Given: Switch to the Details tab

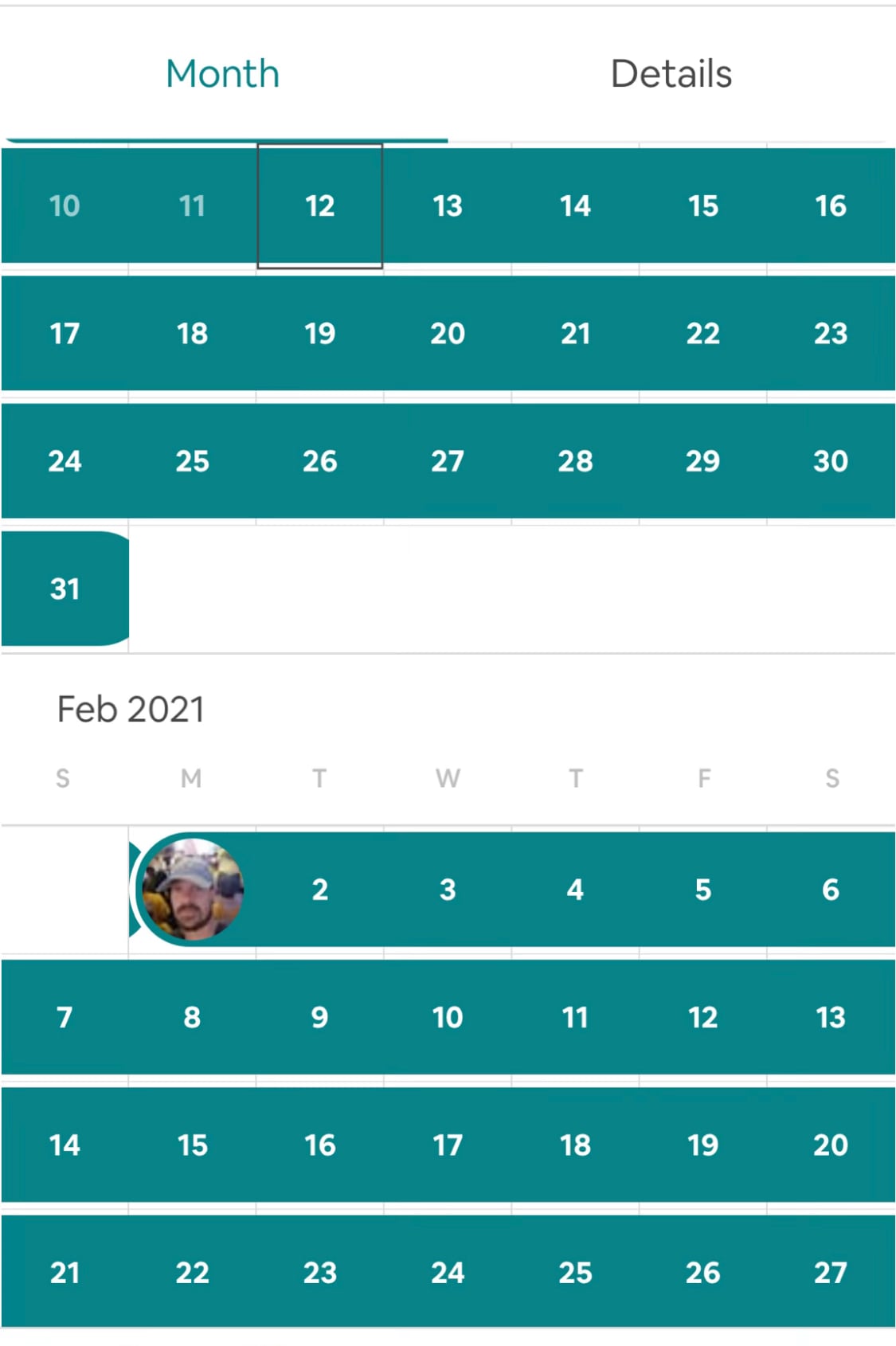Looking at the screenshot, I should [671, 74].
